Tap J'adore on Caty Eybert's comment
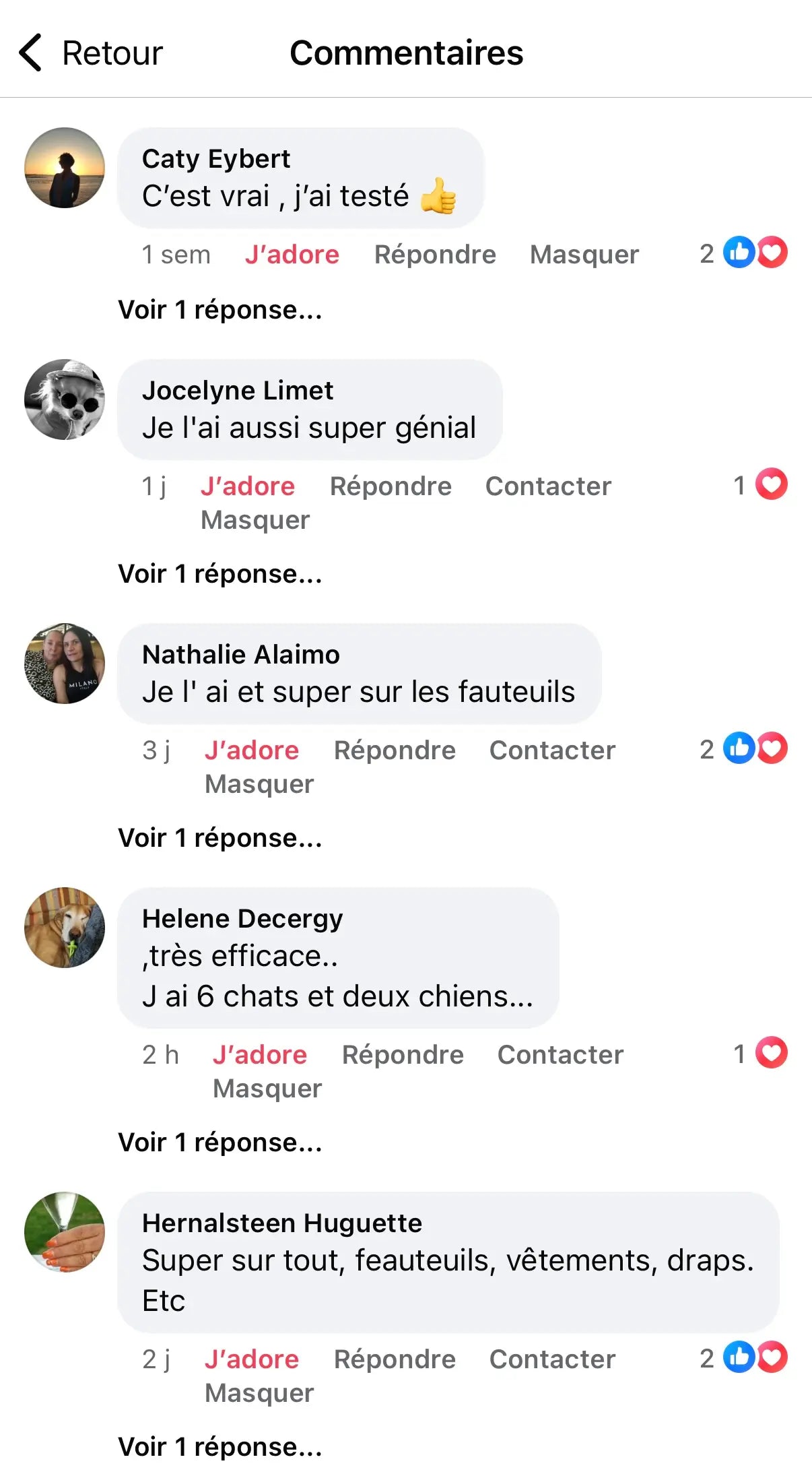The height and width of the screenshot is (1476, 812). click(292, 255)
